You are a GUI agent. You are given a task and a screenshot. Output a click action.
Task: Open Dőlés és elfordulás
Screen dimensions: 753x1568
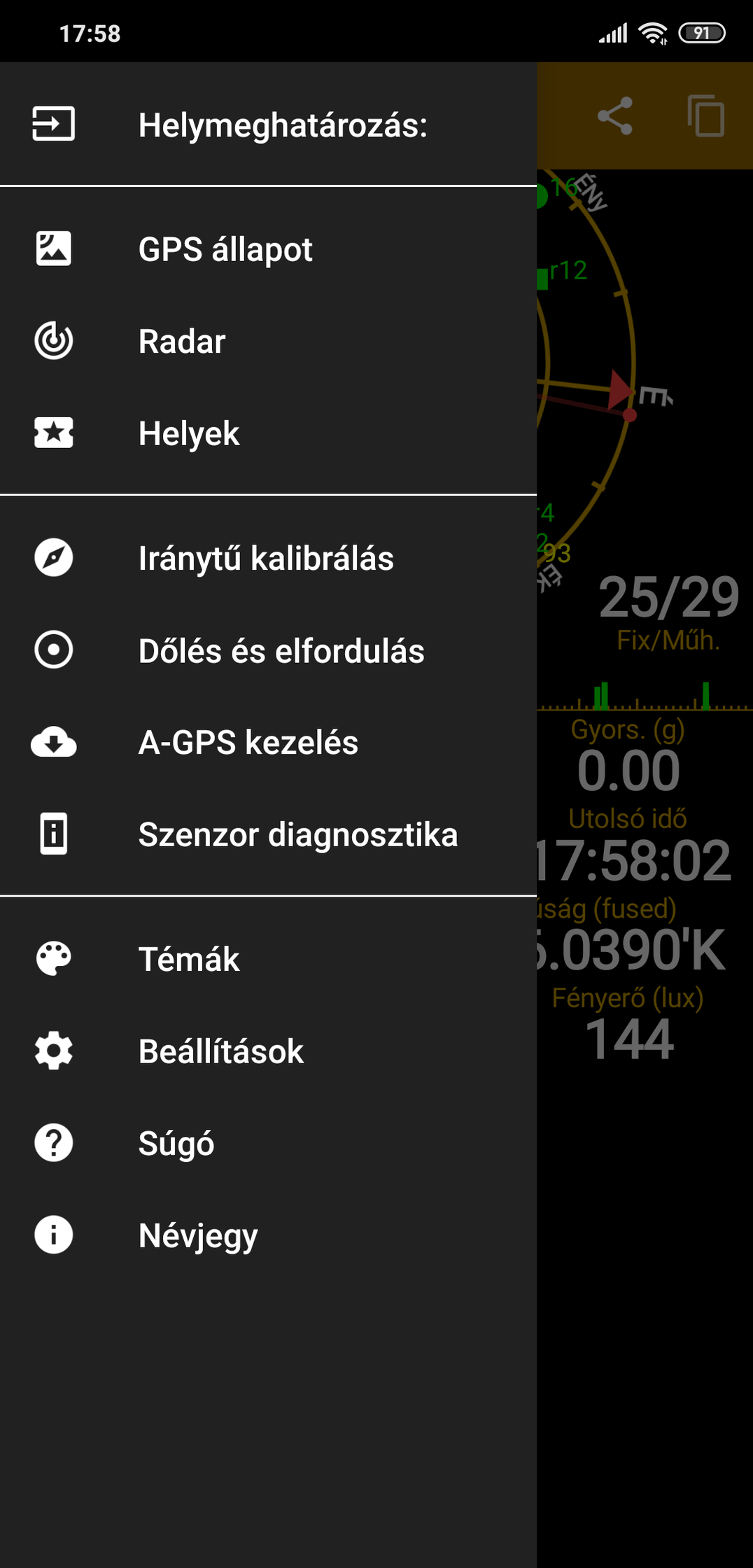point(268,650)
